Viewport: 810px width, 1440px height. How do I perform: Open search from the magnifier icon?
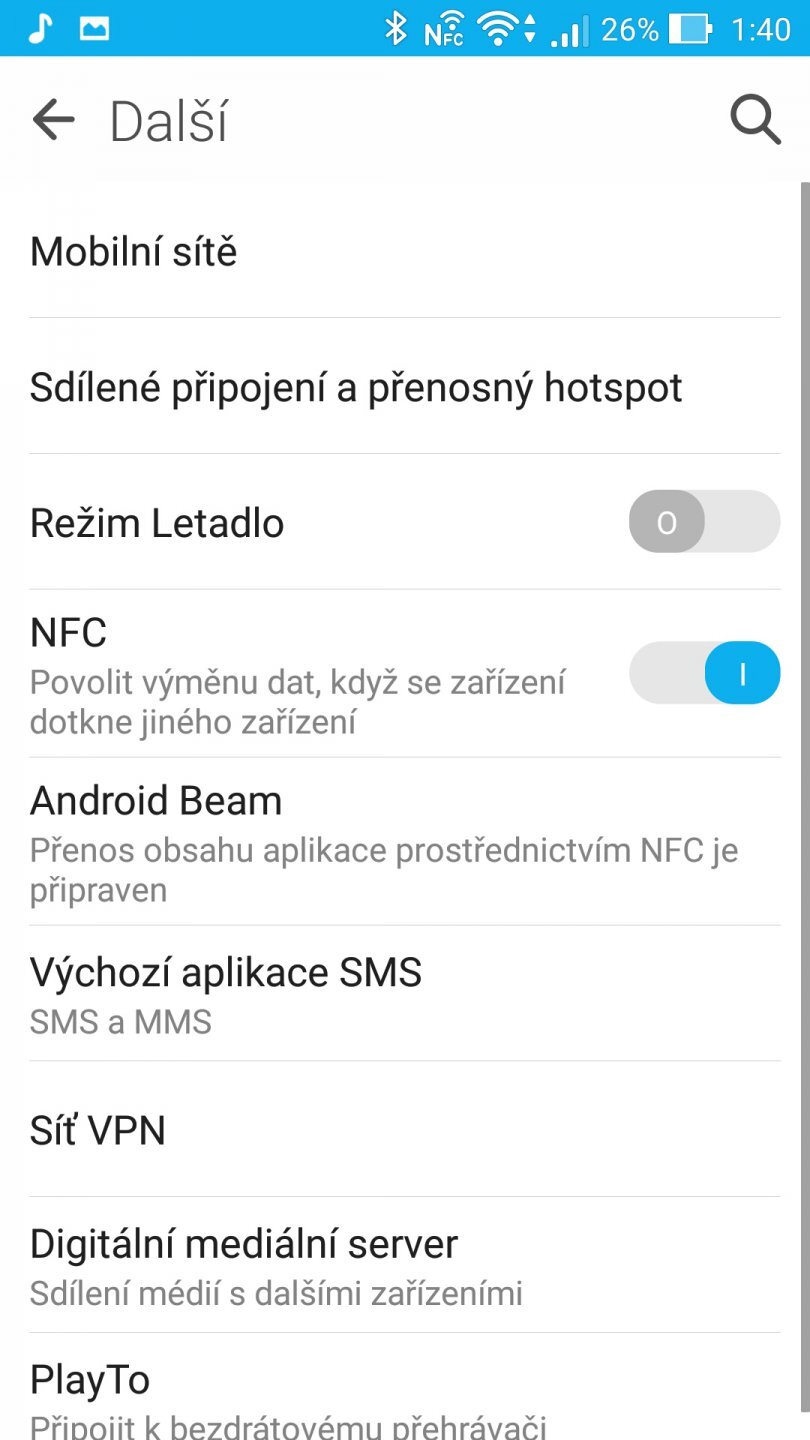point(755,120)
